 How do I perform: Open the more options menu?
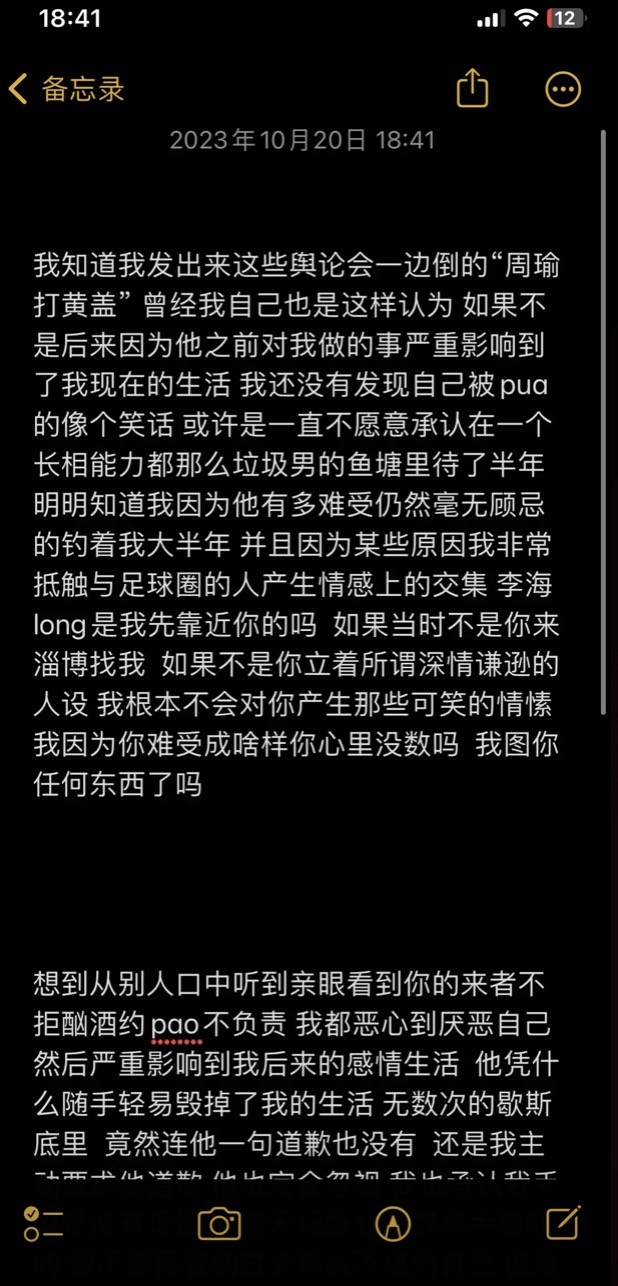pyautogui.click(x=563, y=89)
